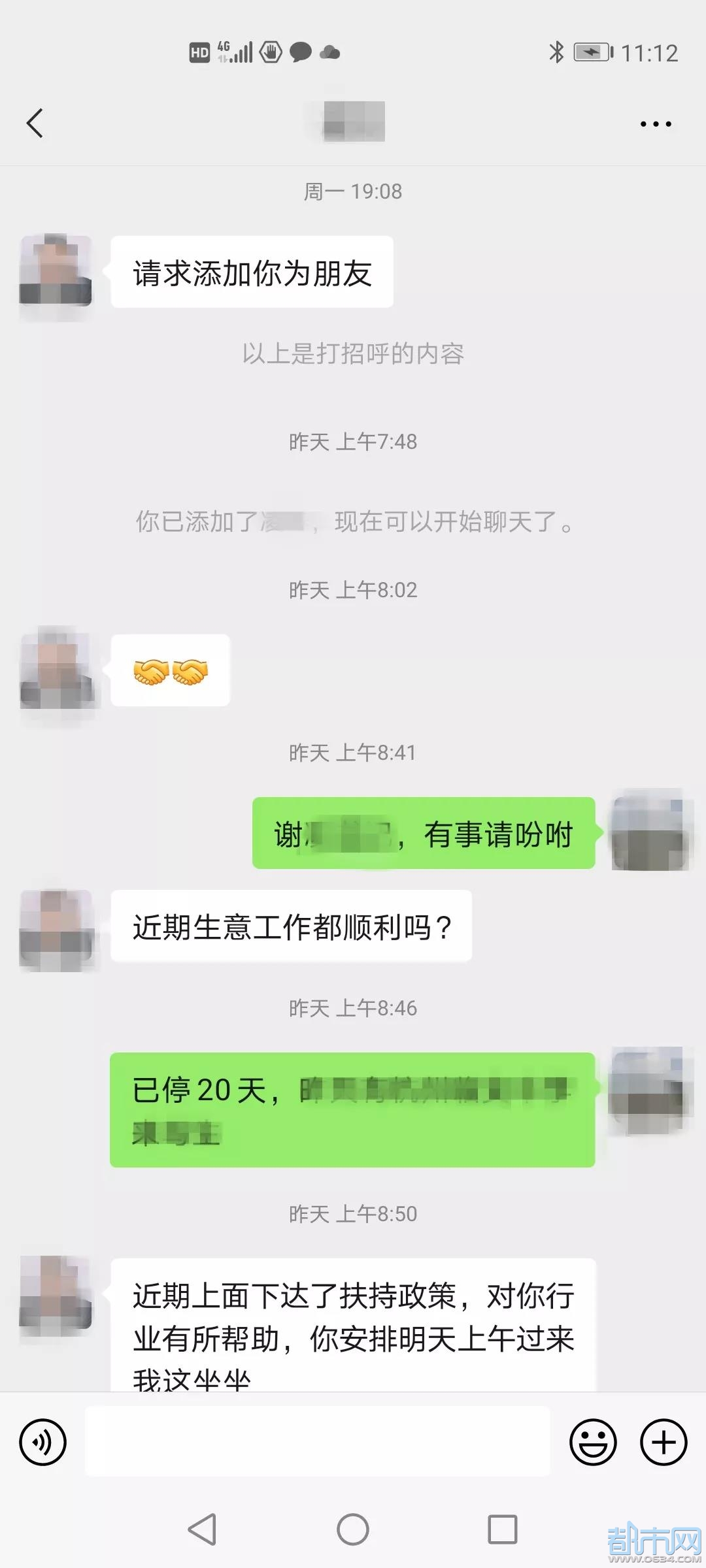
Task: Switch to voice message input
Action: point(43,1442)
